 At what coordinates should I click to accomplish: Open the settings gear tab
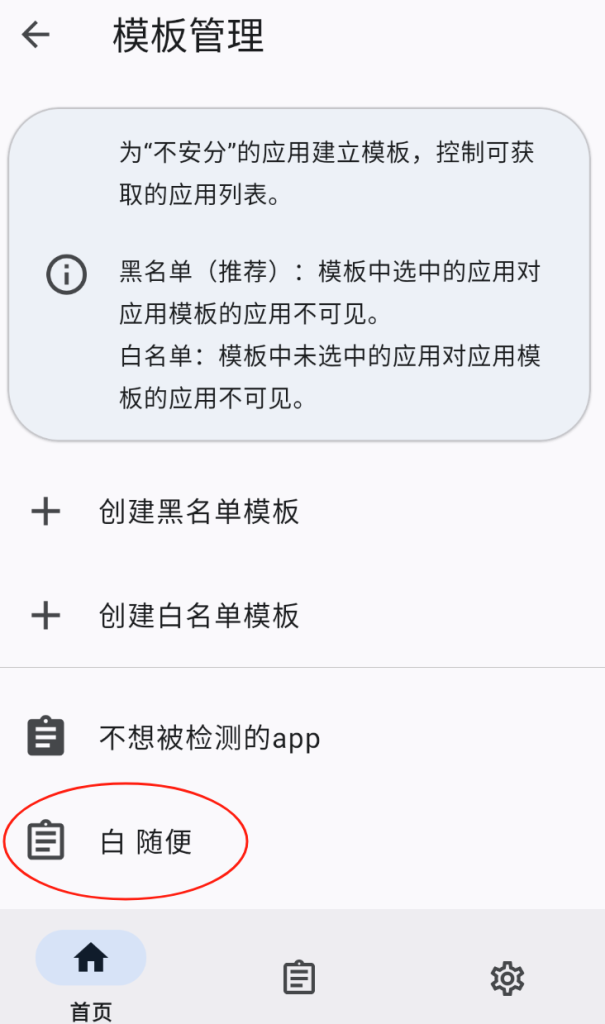(x=507, y=977)
